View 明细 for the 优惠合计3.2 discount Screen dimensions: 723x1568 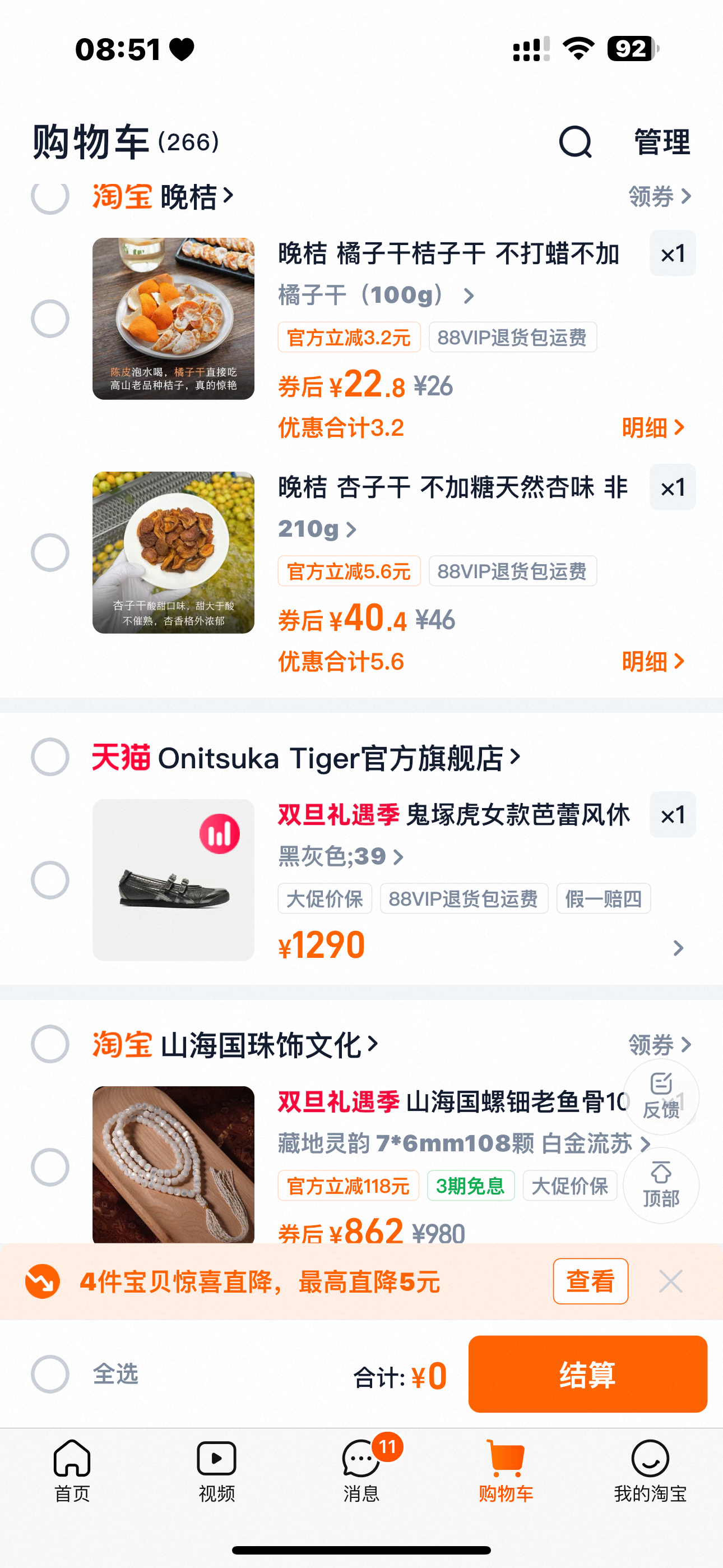653,427
